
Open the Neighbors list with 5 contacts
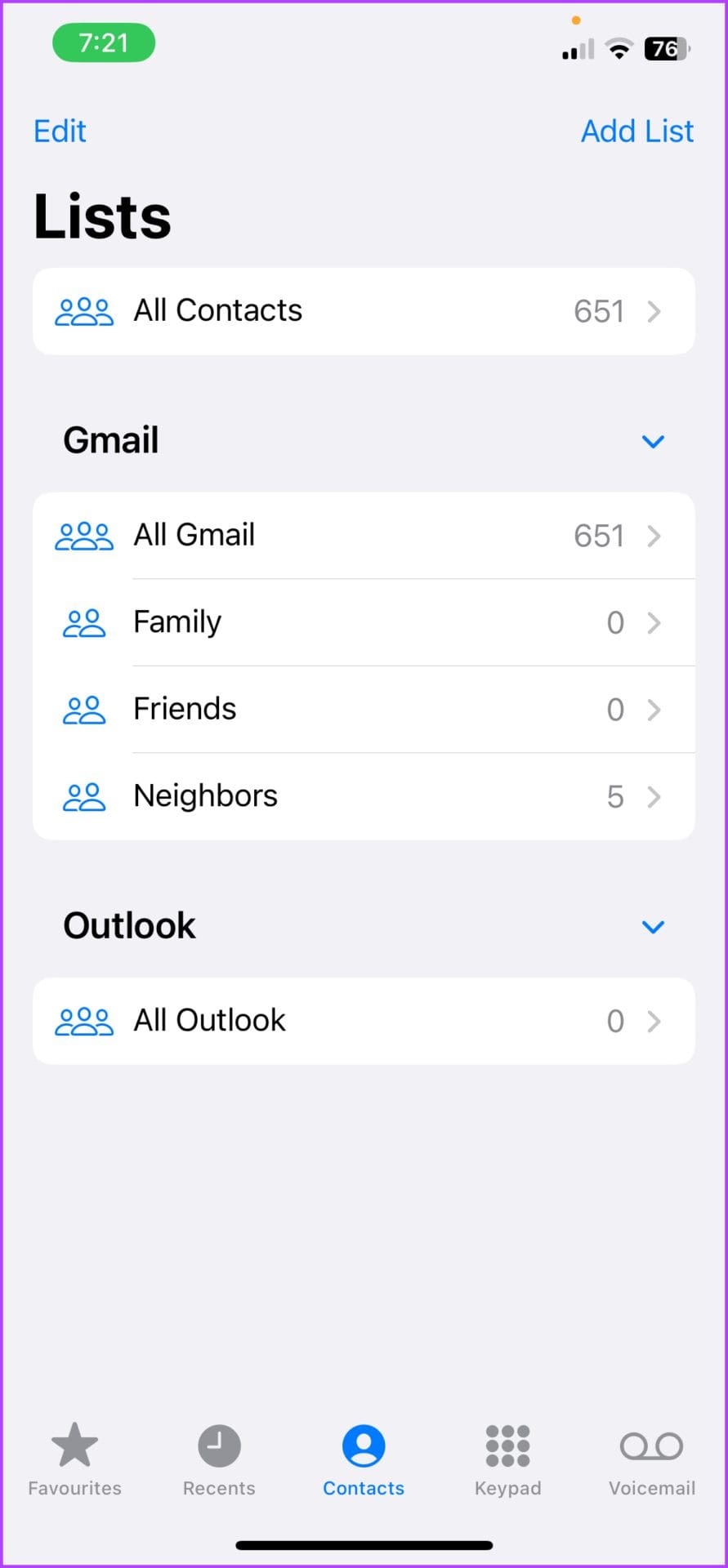coord(364,796)
